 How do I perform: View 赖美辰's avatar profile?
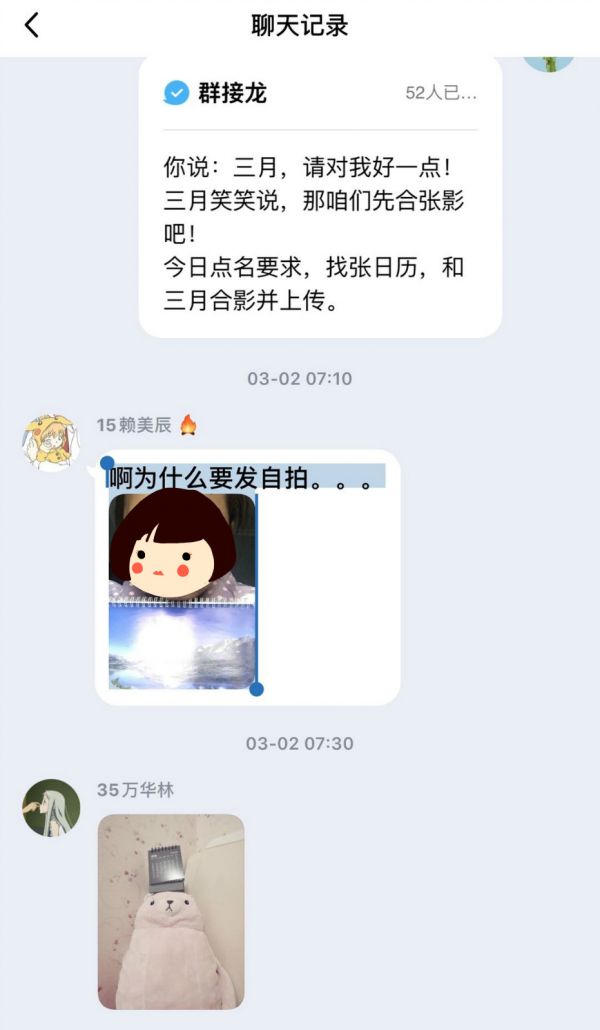[x=51, y=442]
